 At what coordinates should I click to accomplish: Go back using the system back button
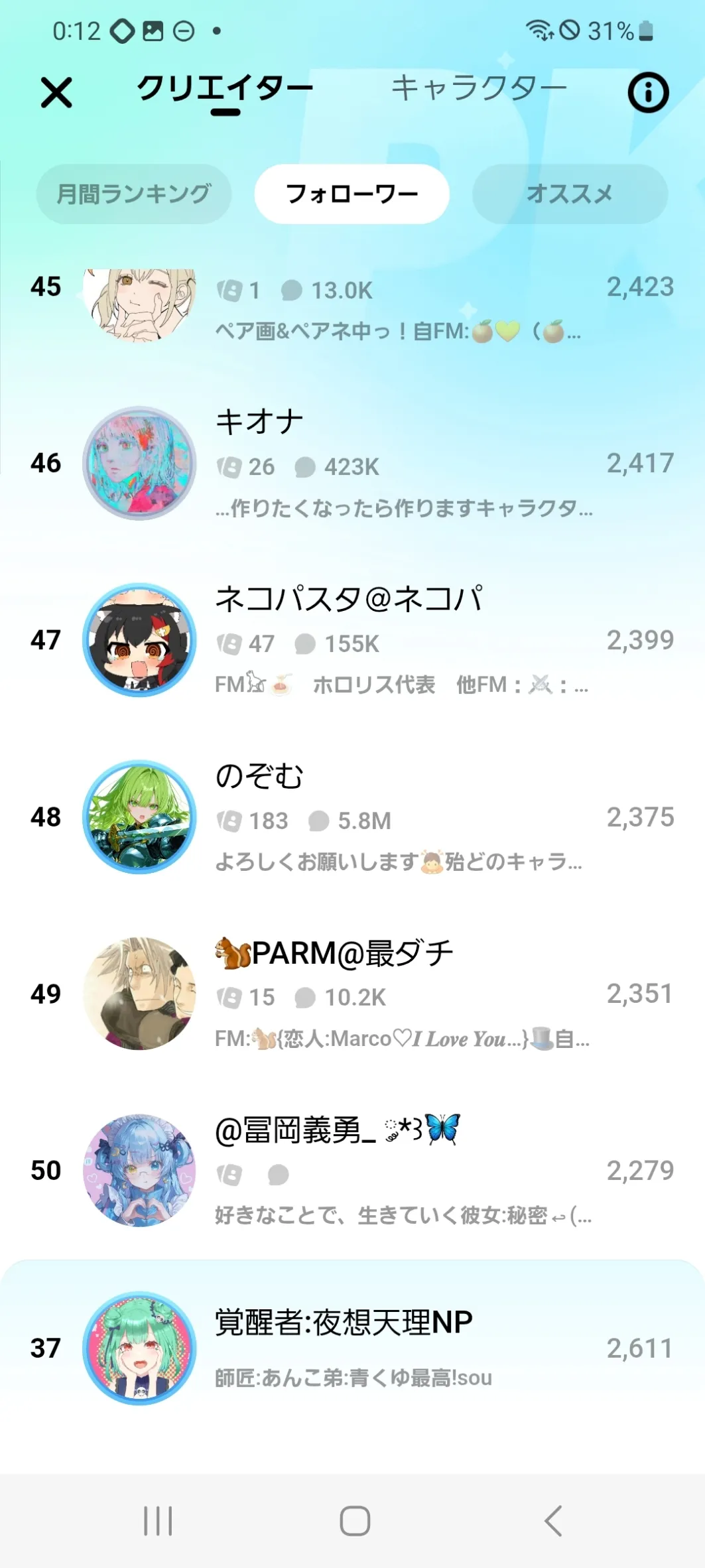pos(553,1520)
